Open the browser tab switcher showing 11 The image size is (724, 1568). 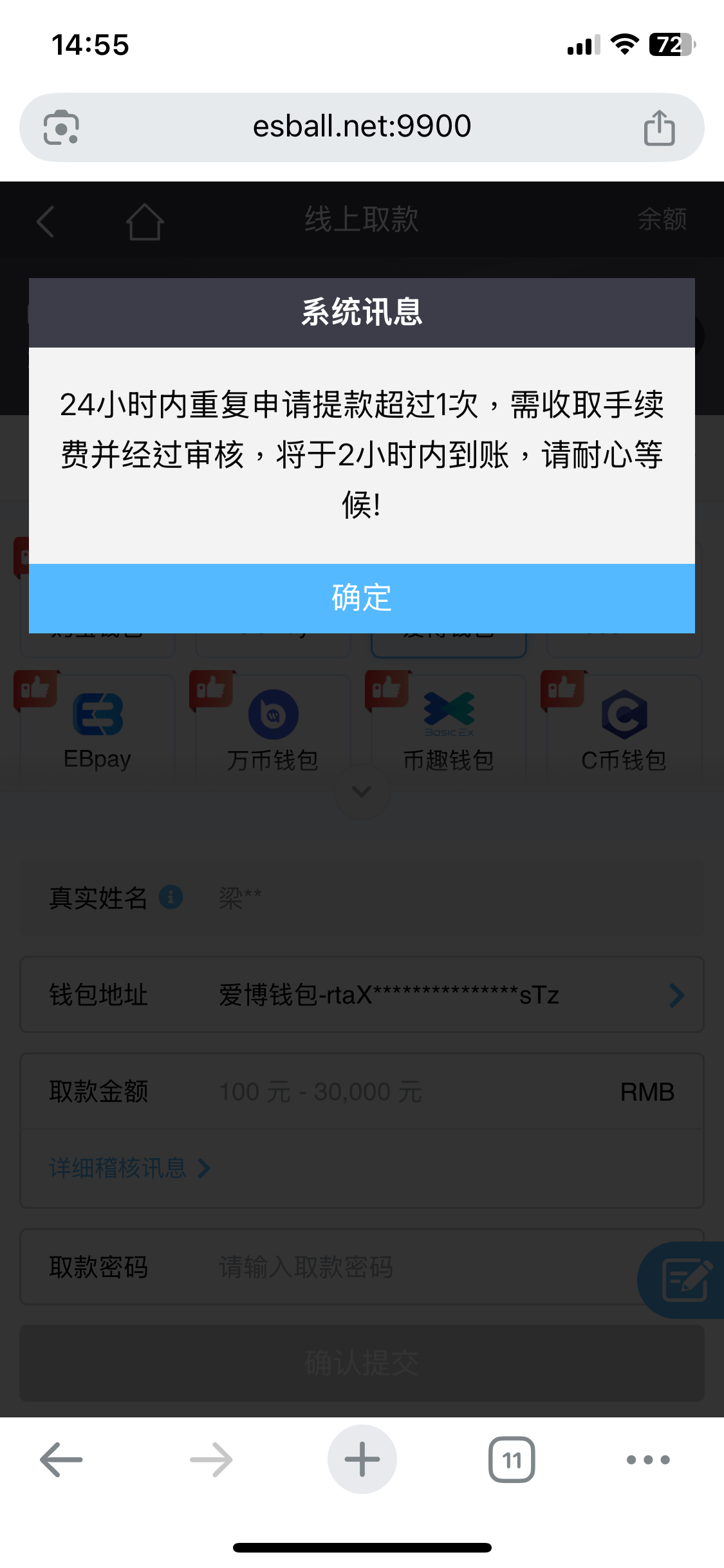[512, 1459]
